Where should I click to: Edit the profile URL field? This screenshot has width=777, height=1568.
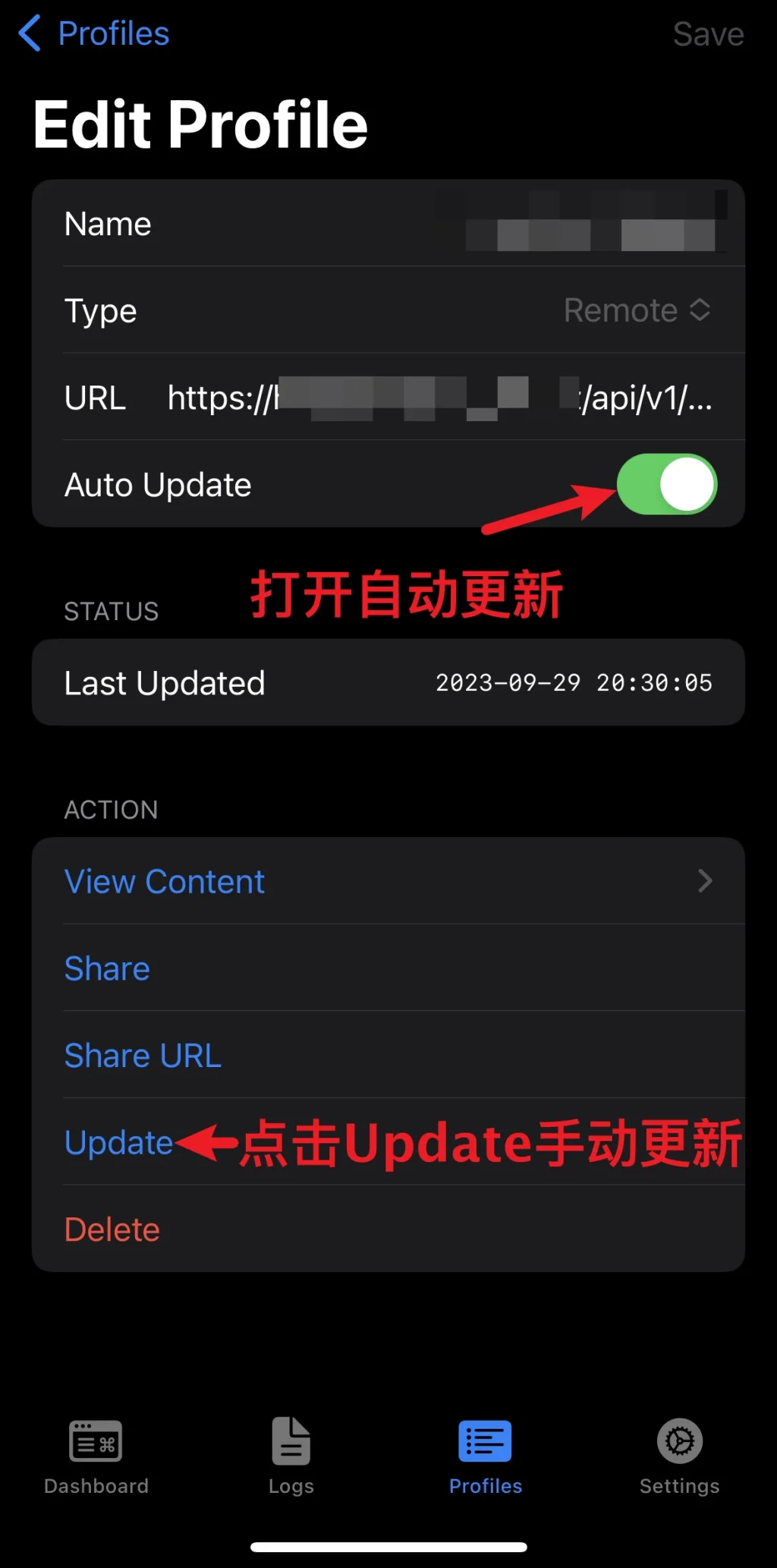coord(439,398)
